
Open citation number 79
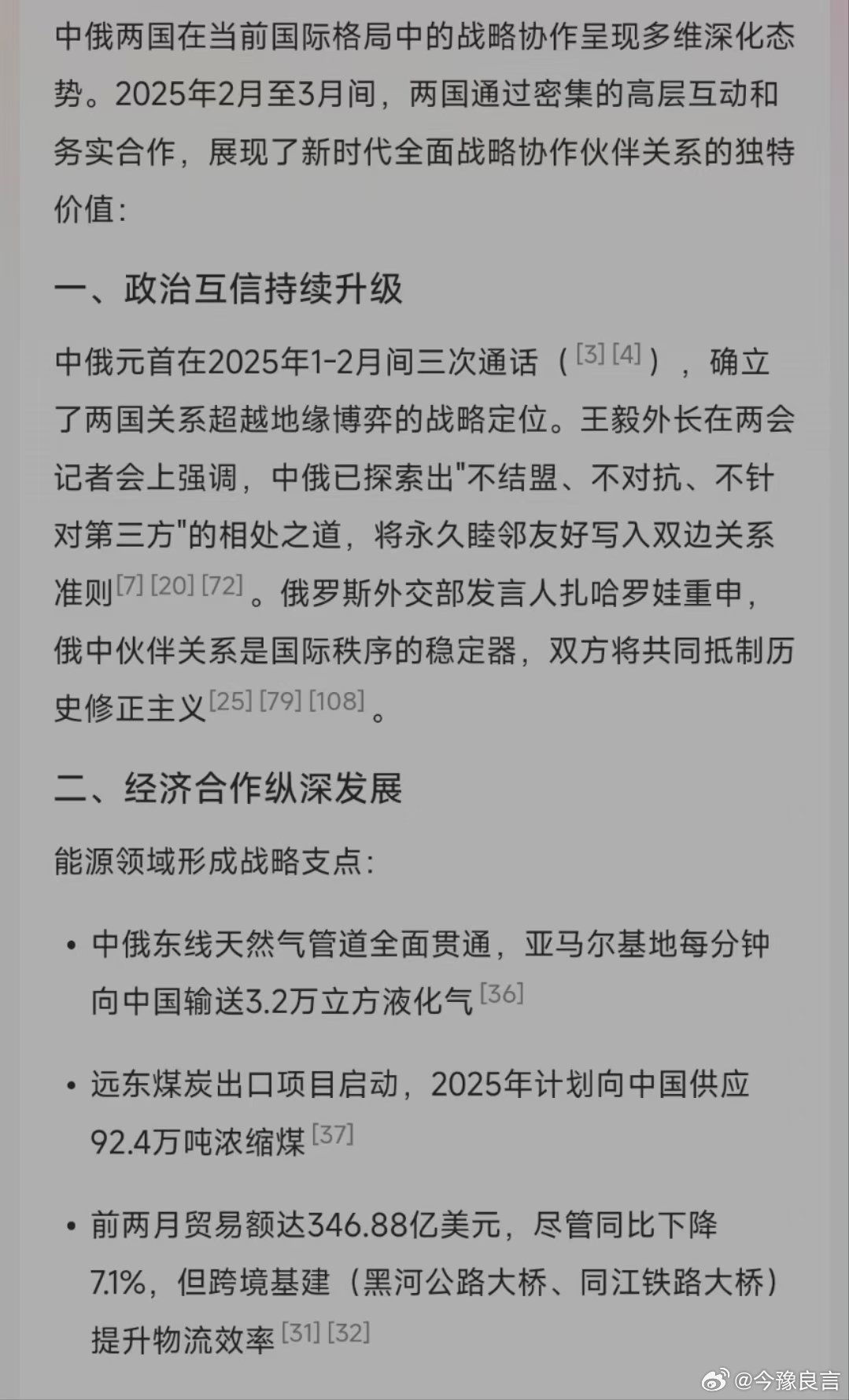(281, 701)
